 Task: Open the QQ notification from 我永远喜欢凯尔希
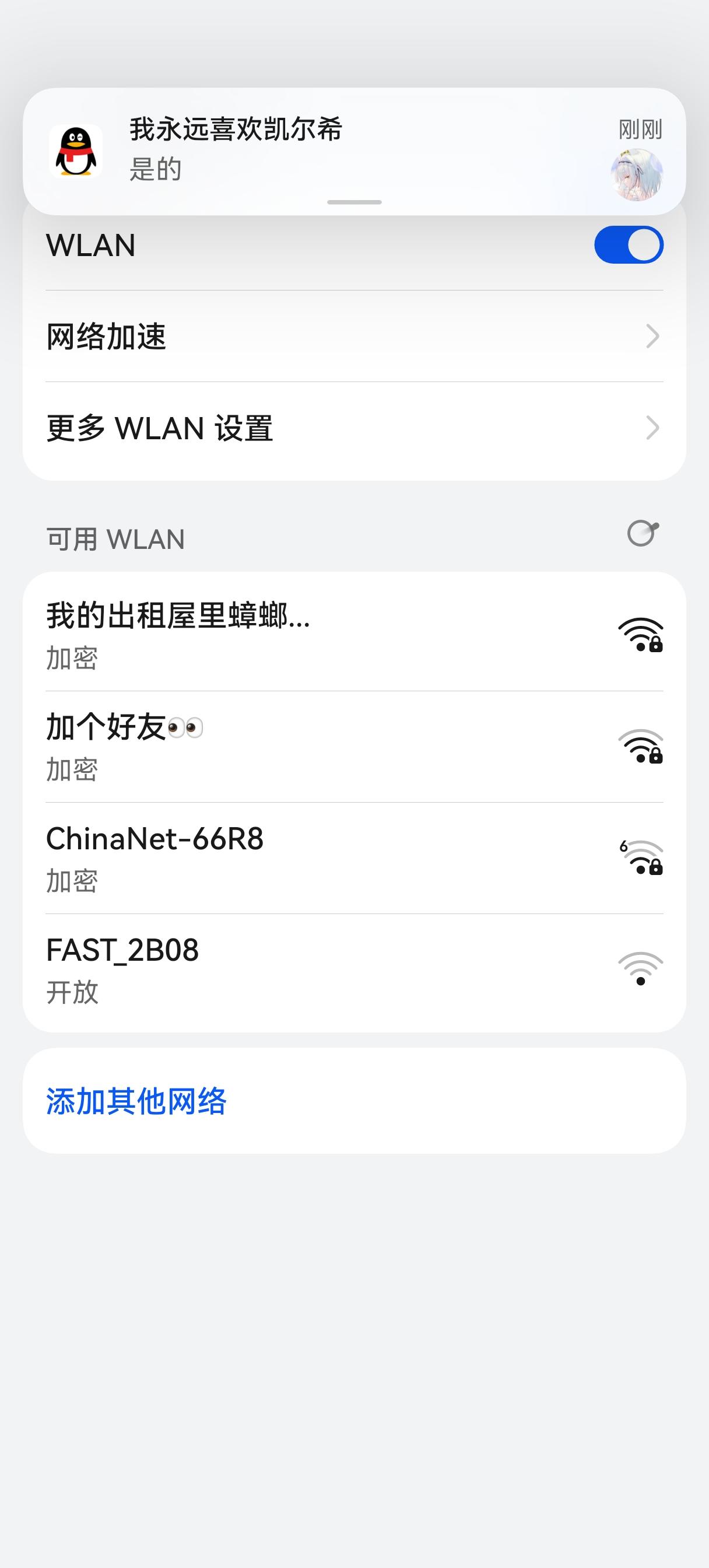(353, 150)
